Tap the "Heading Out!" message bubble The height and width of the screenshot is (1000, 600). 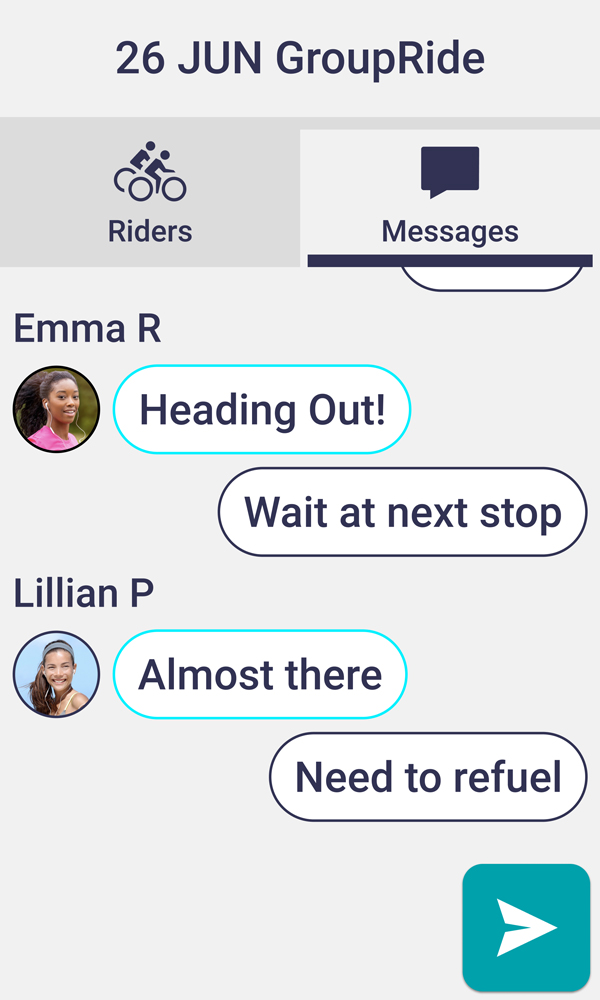[x=262, y=410]
